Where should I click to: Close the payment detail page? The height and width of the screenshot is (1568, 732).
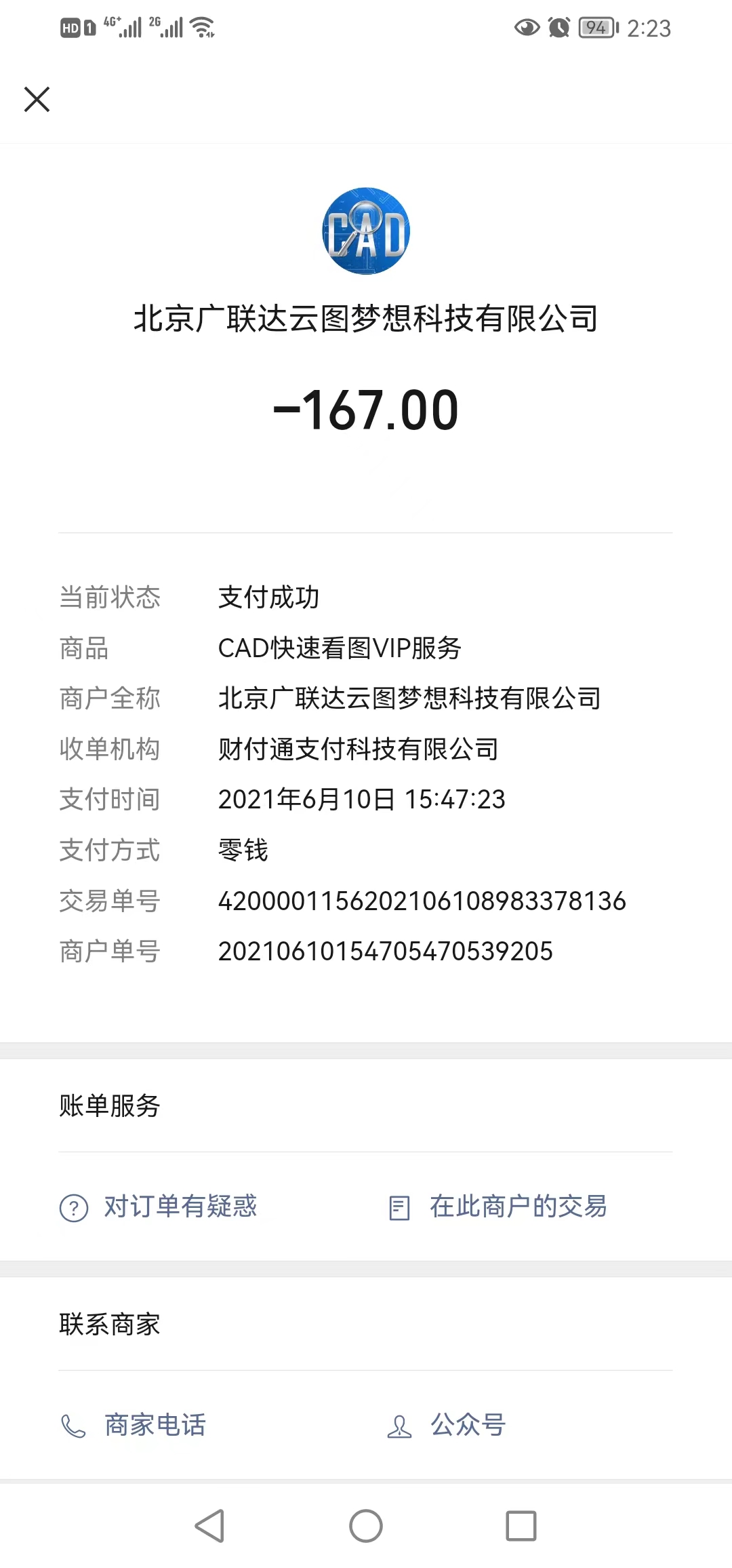coord(37,99)
